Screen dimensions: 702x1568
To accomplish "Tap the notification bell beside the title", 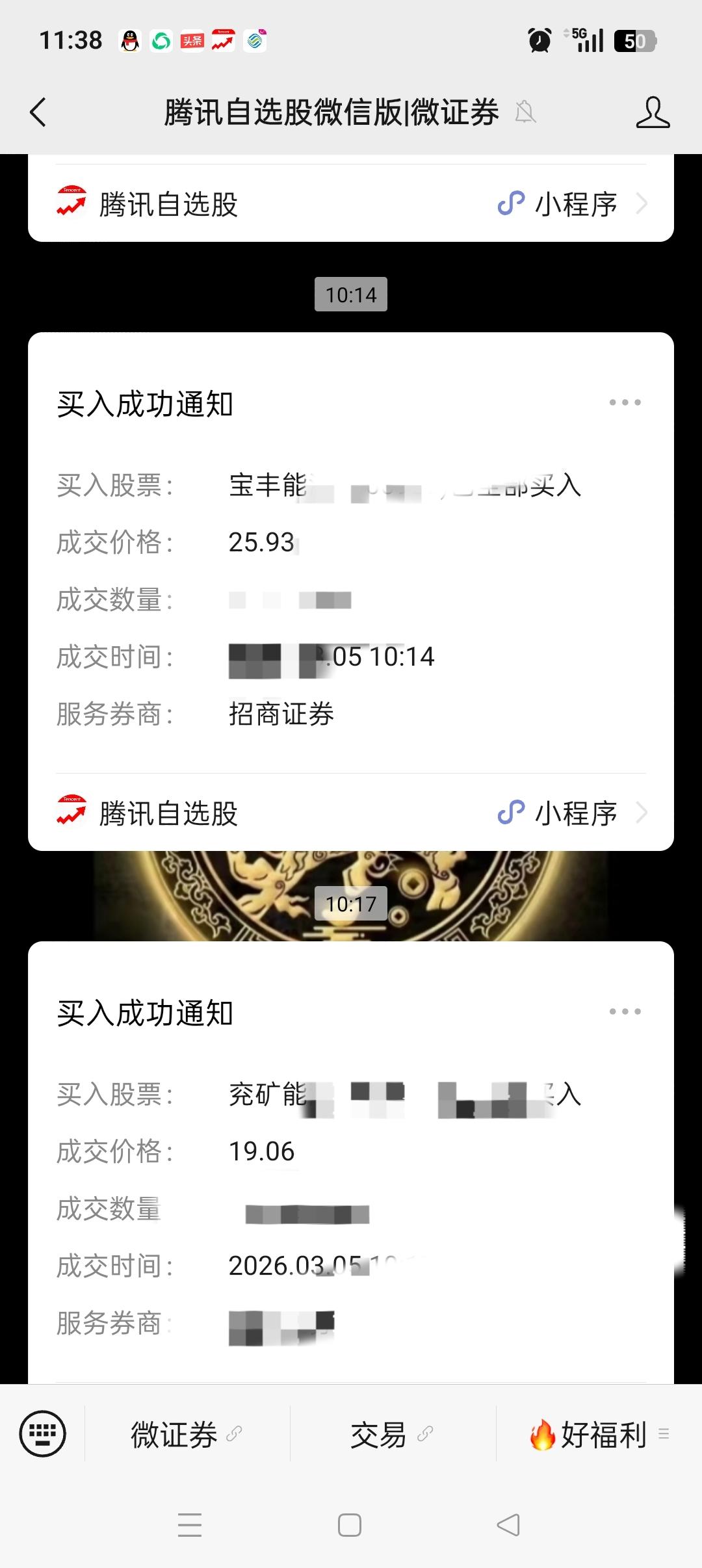I will pyautogui.click(x=526, y=112).
